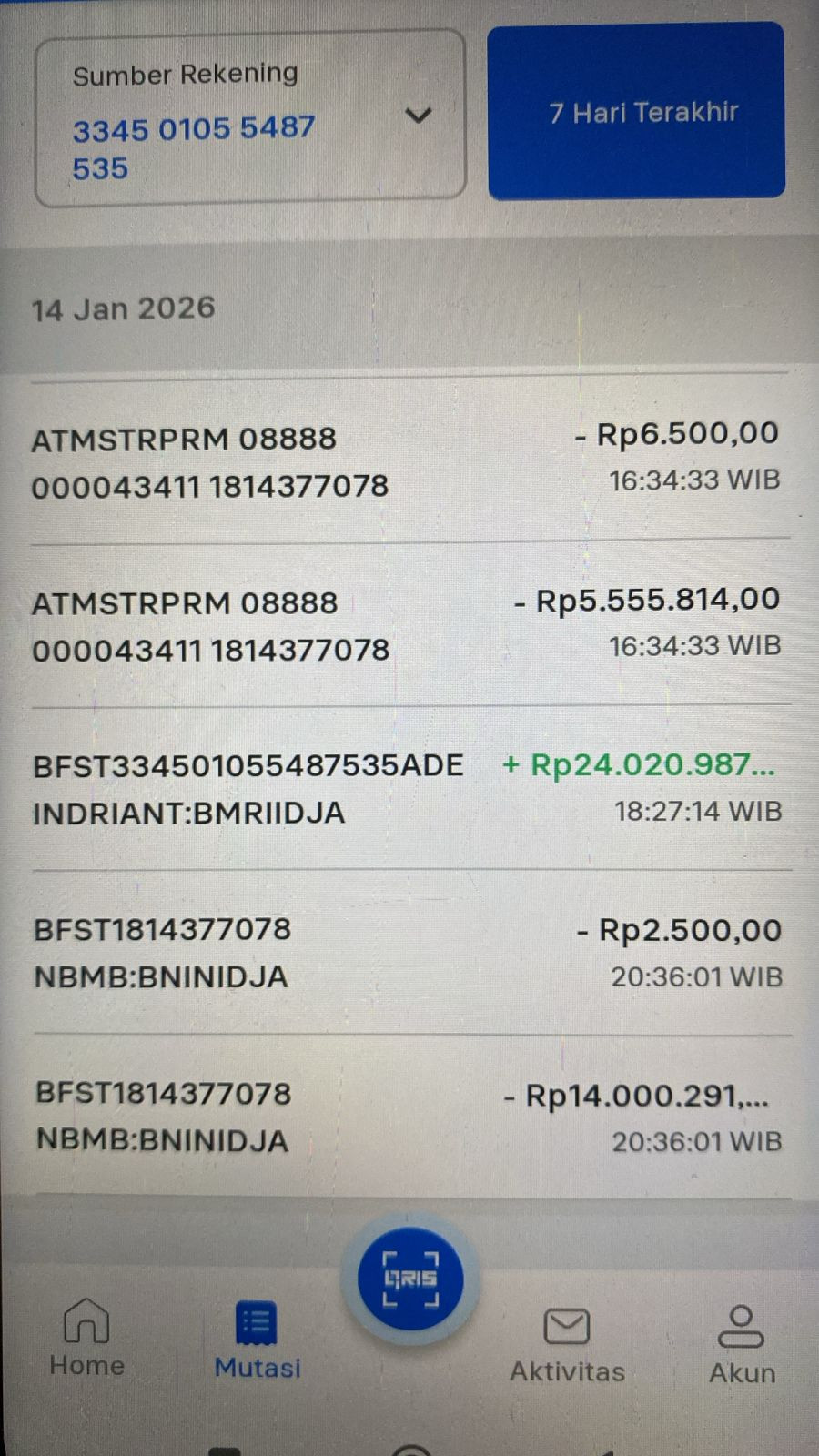This screenshot has height=1456, width=819.
Task: Open the Rp14.000.291 BNINIDJA transaction
Action: (409, 1117)
